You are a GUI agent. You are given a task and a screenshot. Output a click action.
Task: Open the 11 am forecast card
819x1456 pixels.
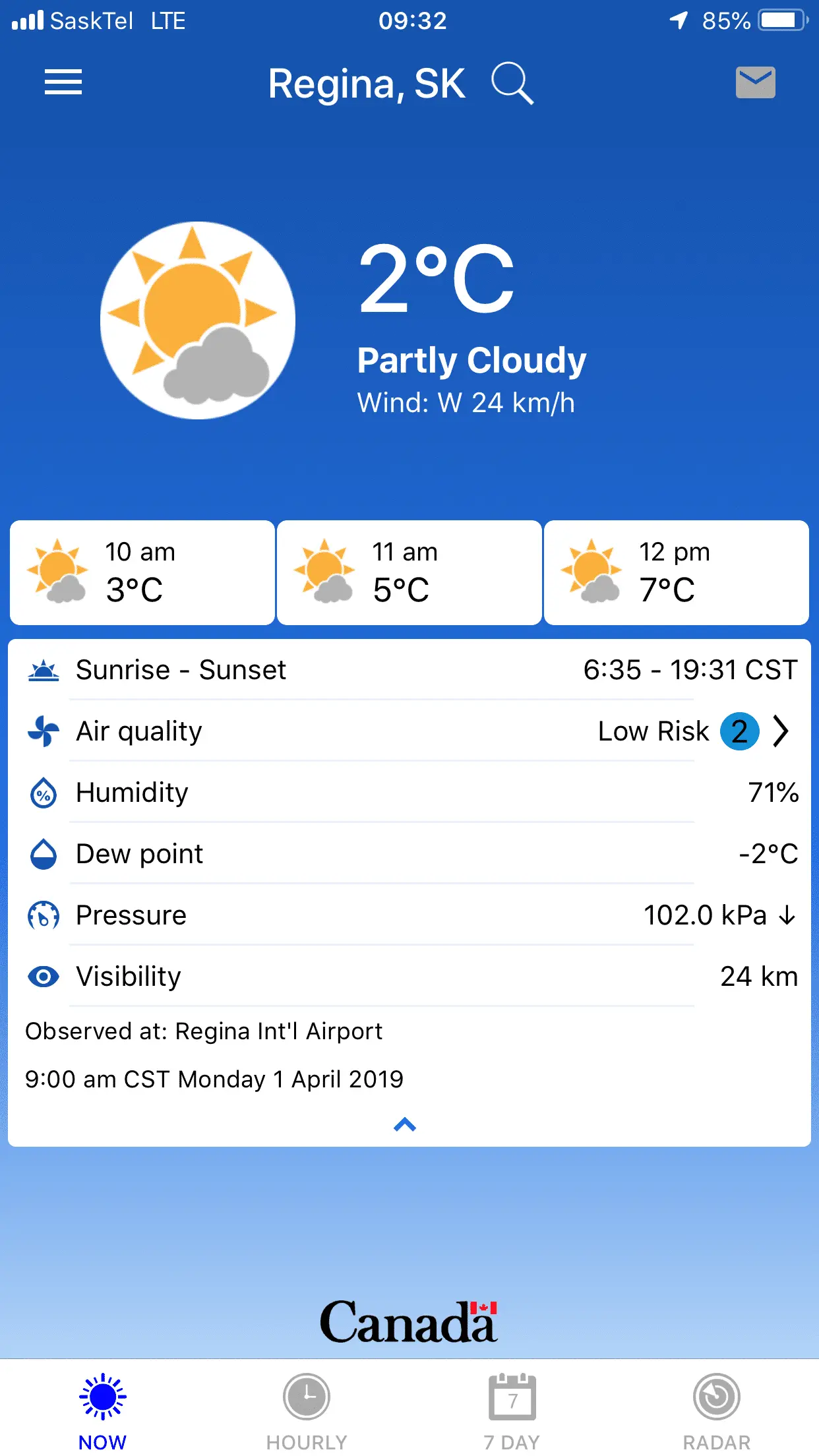tap(409, 572)
